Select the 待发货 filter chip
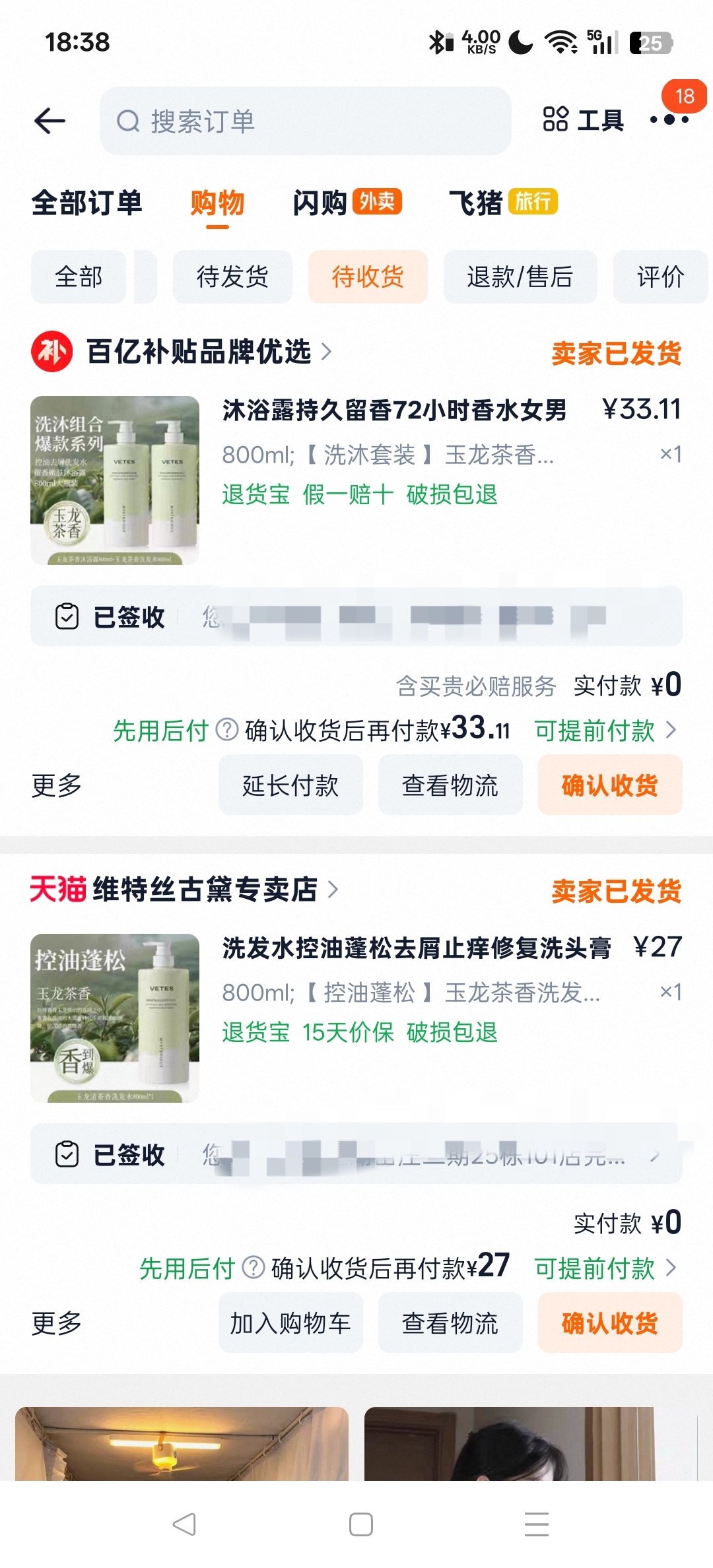713x1568 pixels. pos(232,277)
